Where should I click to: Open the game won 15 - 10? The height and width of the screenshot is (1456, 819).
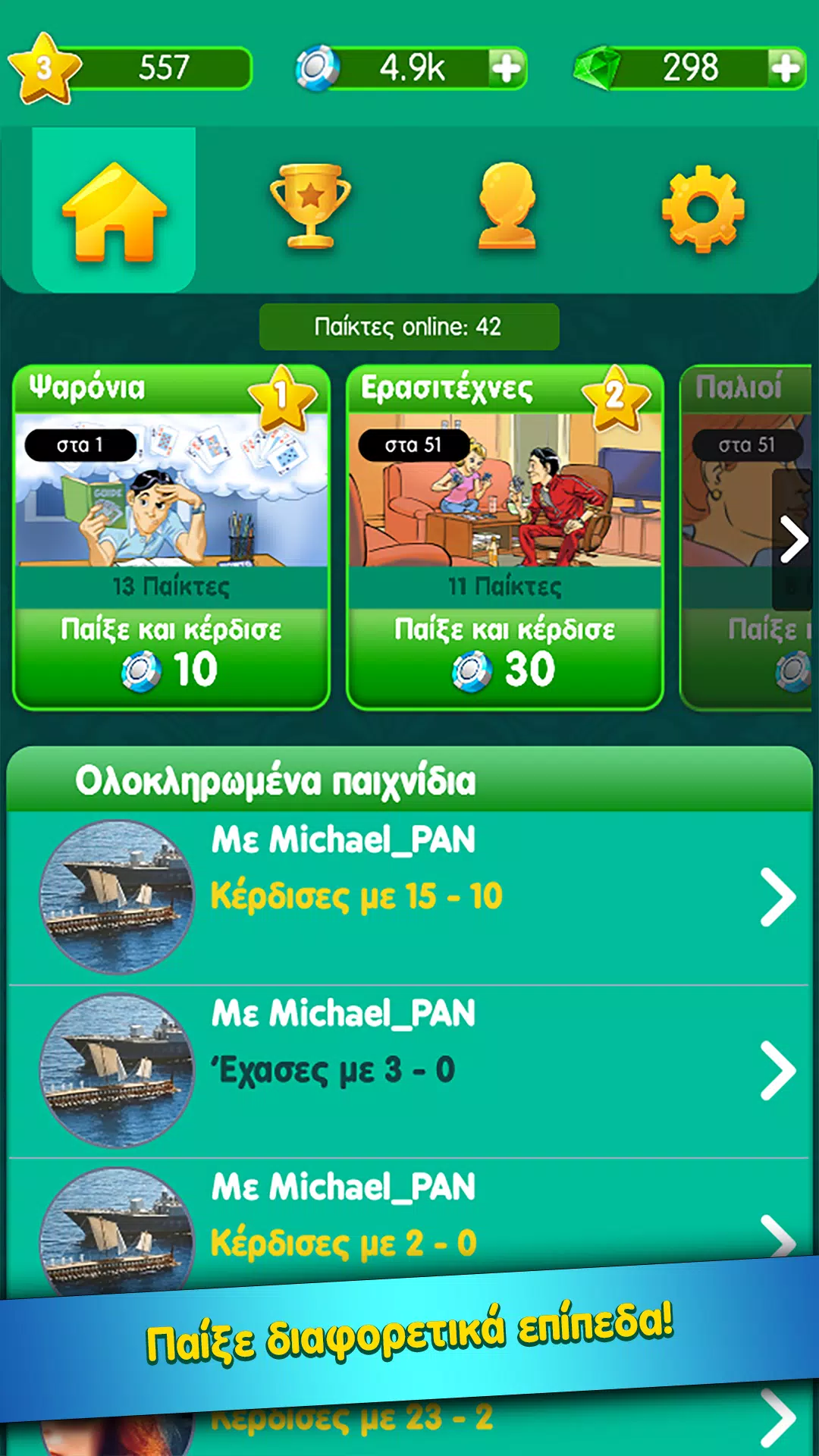pos(409,898)
